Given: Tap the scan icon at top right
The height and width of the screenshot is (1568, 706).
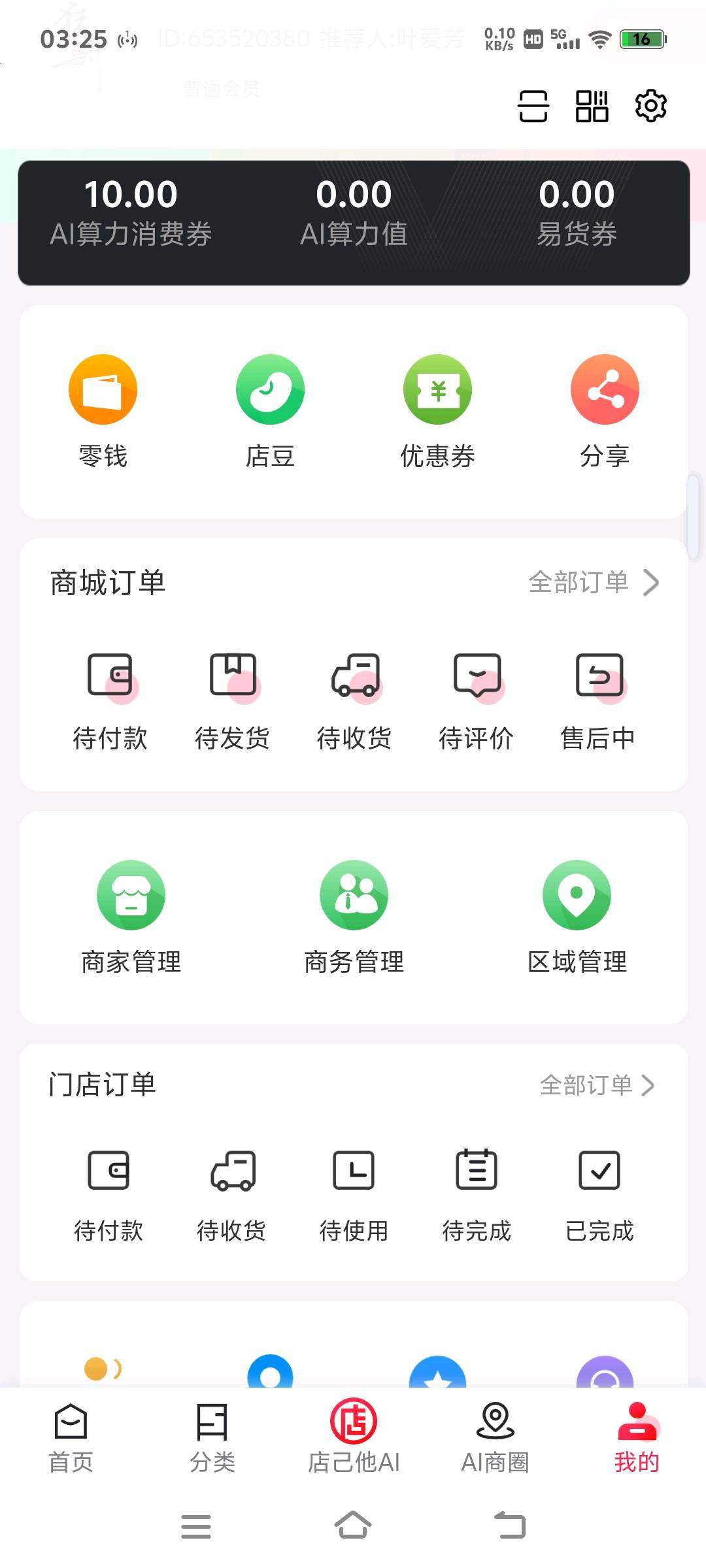Looking at the screenshot, I should coord(533,106).
